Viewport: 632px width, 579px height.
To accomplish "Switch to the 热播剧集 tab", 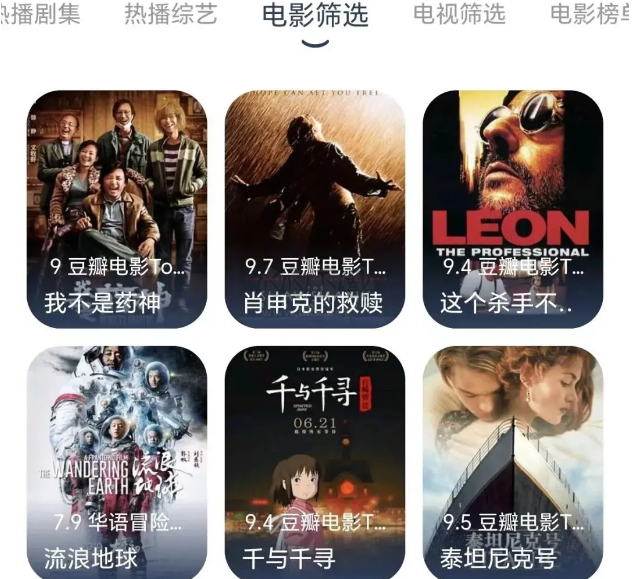I will pyautogui.click(x=42, y=14).
